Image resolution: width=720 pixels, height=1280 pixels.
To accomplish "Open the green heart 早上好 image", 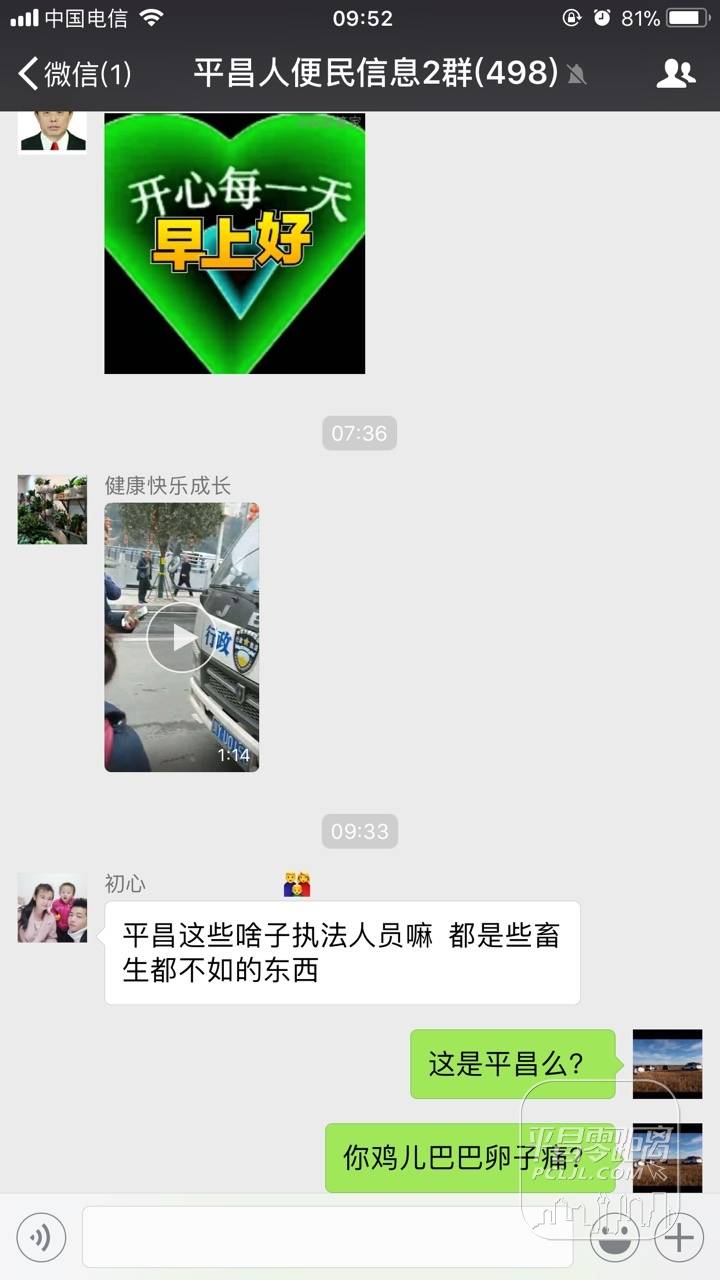I will (x=234, y=243).
